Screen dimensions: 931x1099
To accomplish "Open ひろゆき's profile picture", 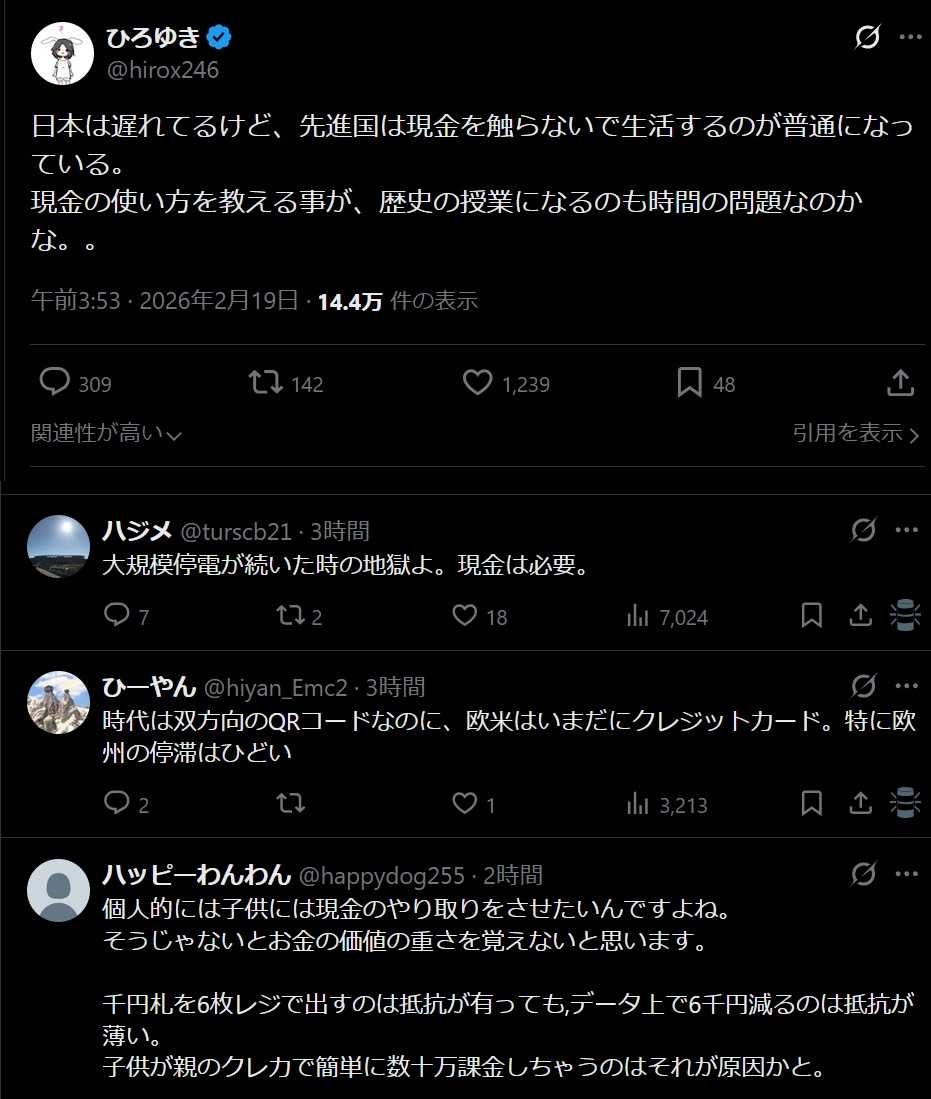I will pyautogui.click(x=63, y=53).
